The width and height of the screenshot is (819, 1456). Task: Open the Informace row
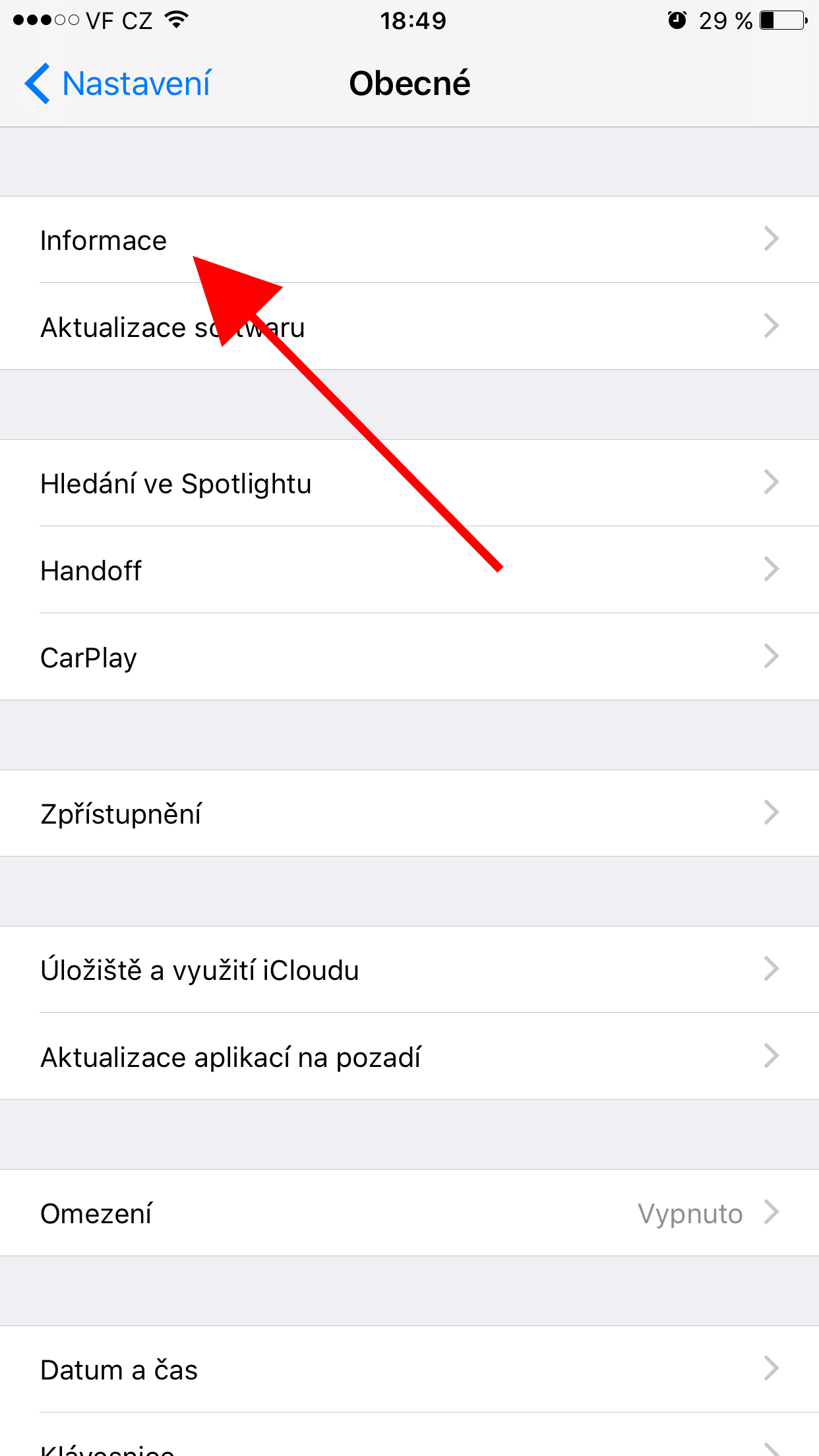[x=104, y=240]
